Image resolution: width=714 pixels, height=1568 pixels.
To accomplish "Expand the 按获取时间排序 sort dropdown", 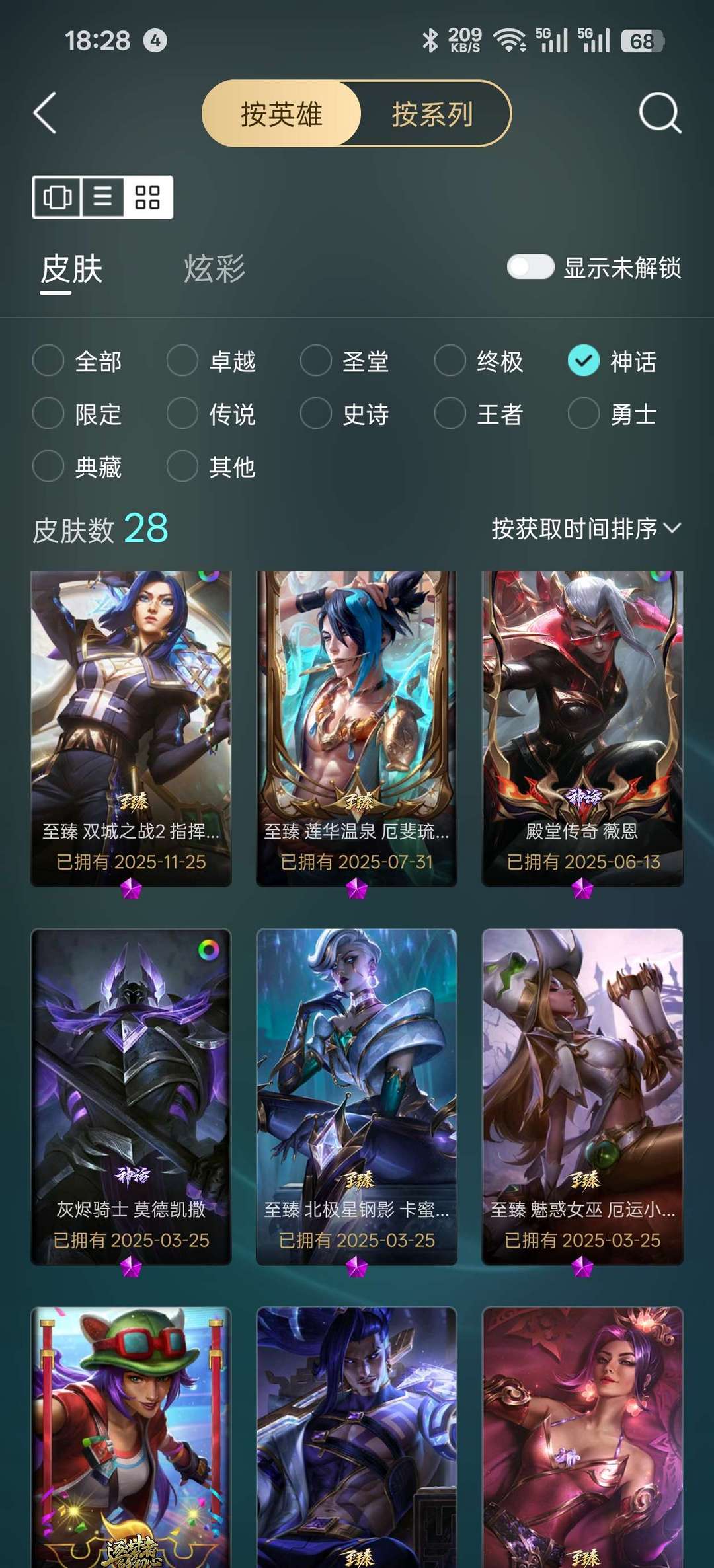I will pos(586,529).
